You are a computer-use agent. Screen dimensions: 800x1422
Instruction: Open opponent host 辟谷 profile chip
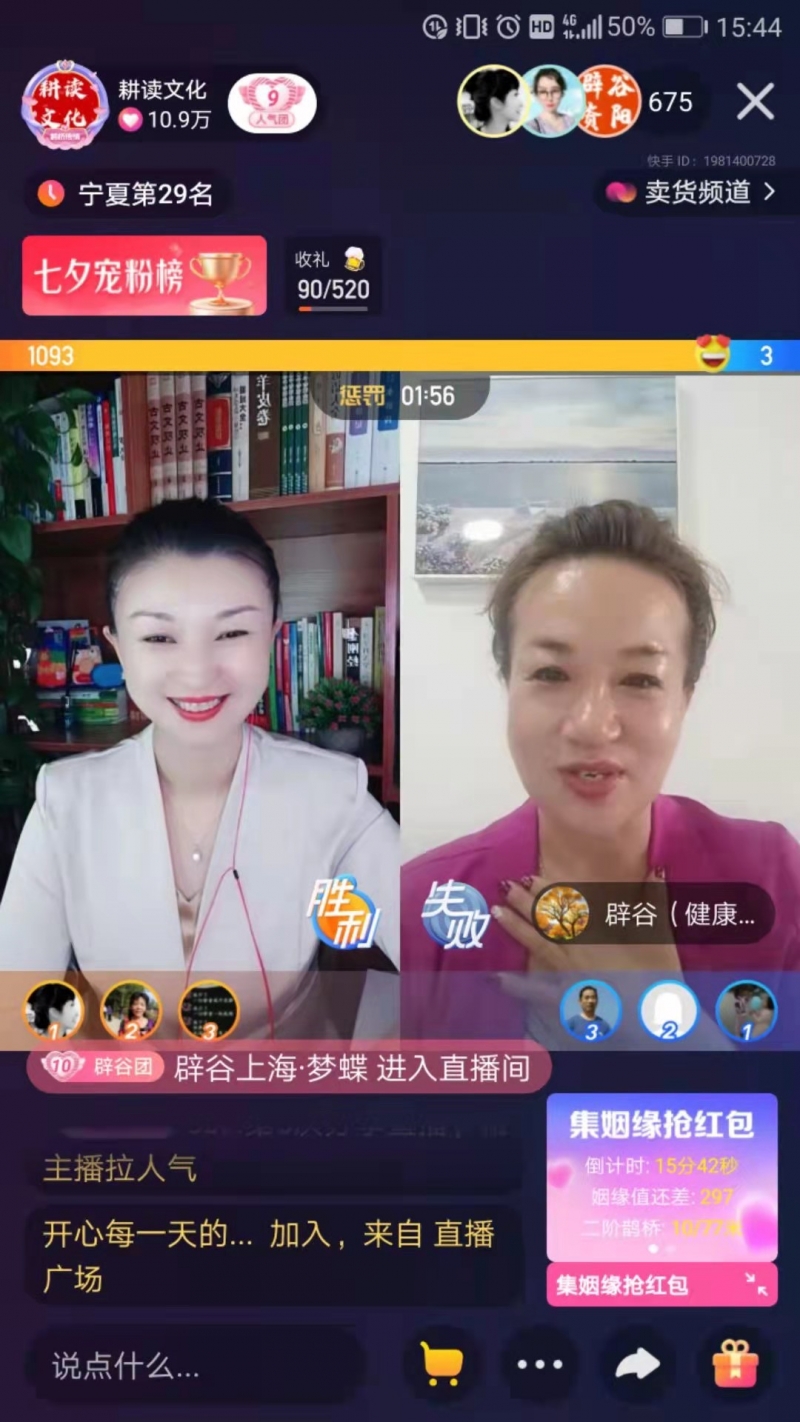point(652,913)
